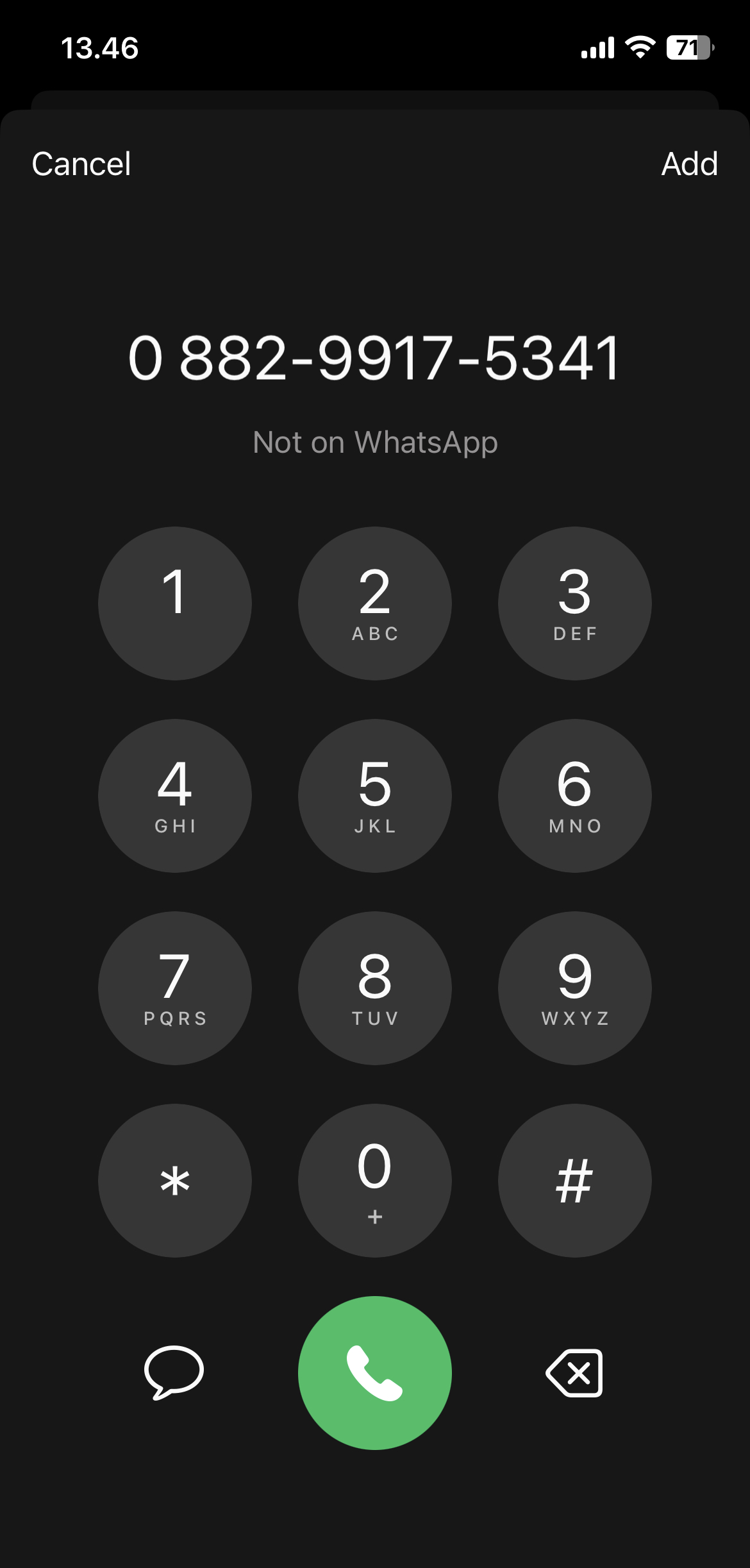Enter digit 2 ABC
750x1568 pixels.
[375, 603]
